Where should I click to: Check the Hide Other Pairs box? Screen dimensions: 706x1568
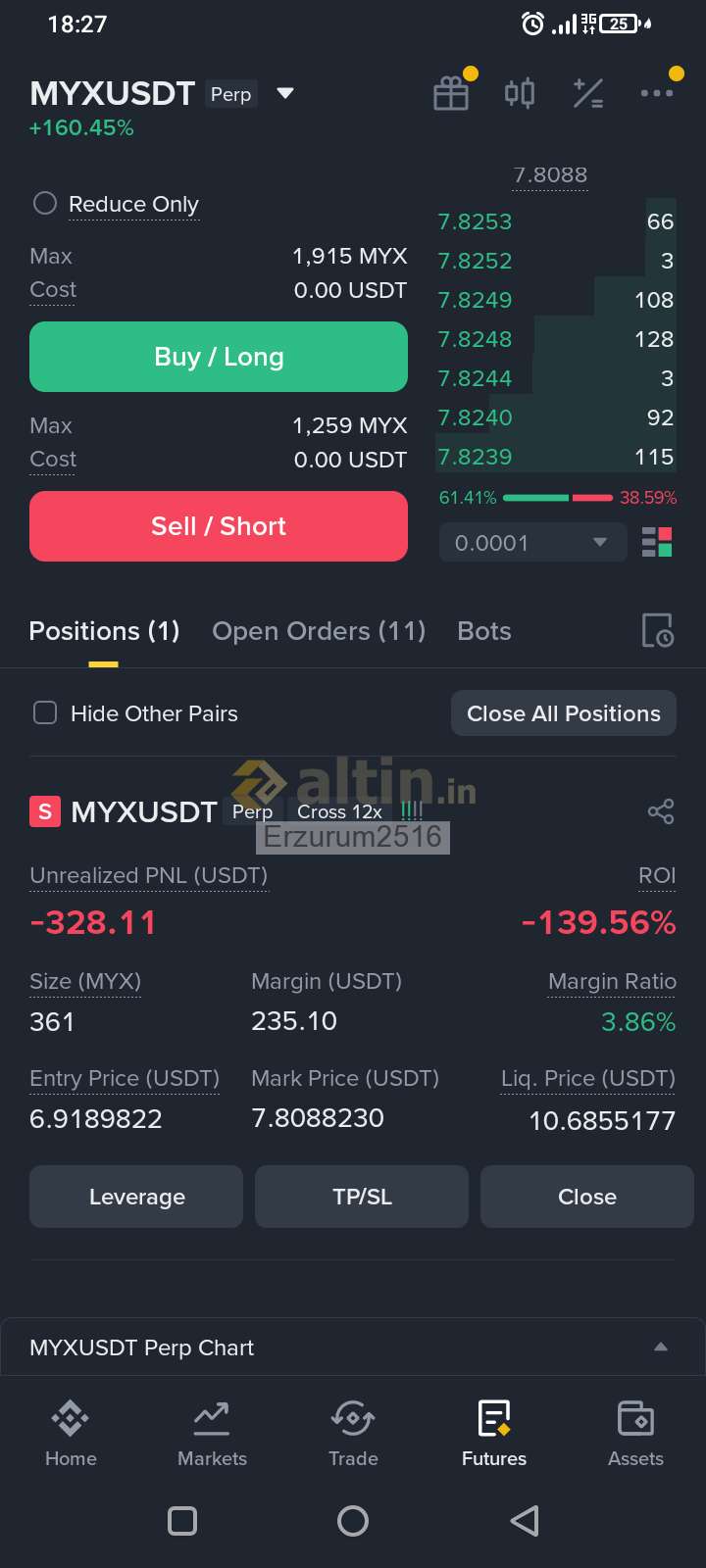45,712
